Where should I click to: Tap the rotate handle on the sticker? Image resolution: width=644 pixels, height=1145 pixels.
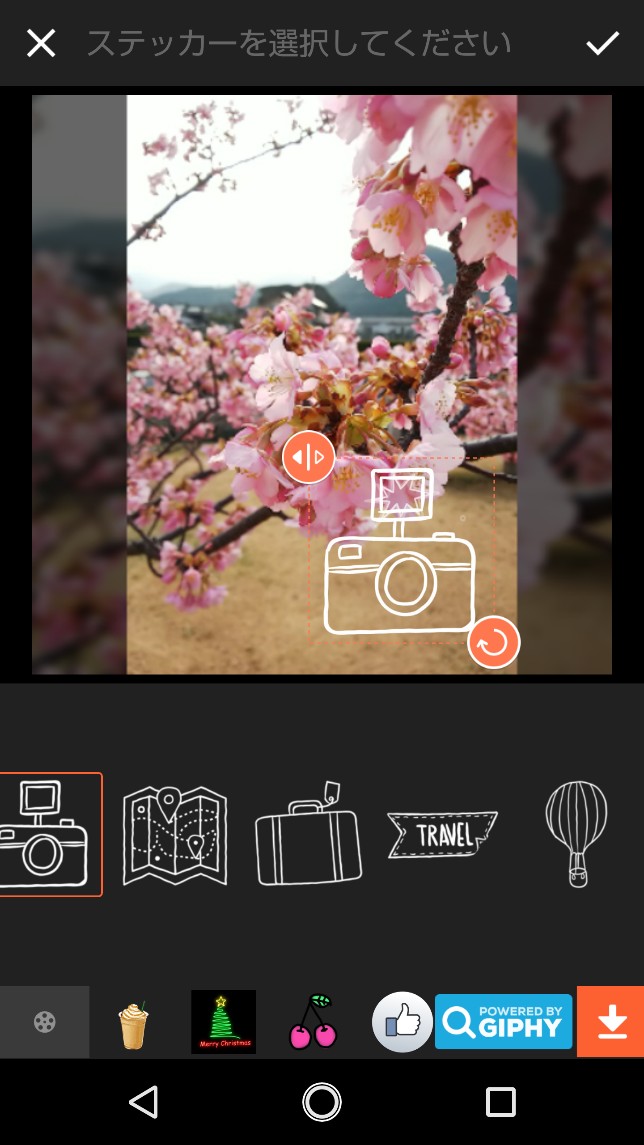[x=494, y=642]
